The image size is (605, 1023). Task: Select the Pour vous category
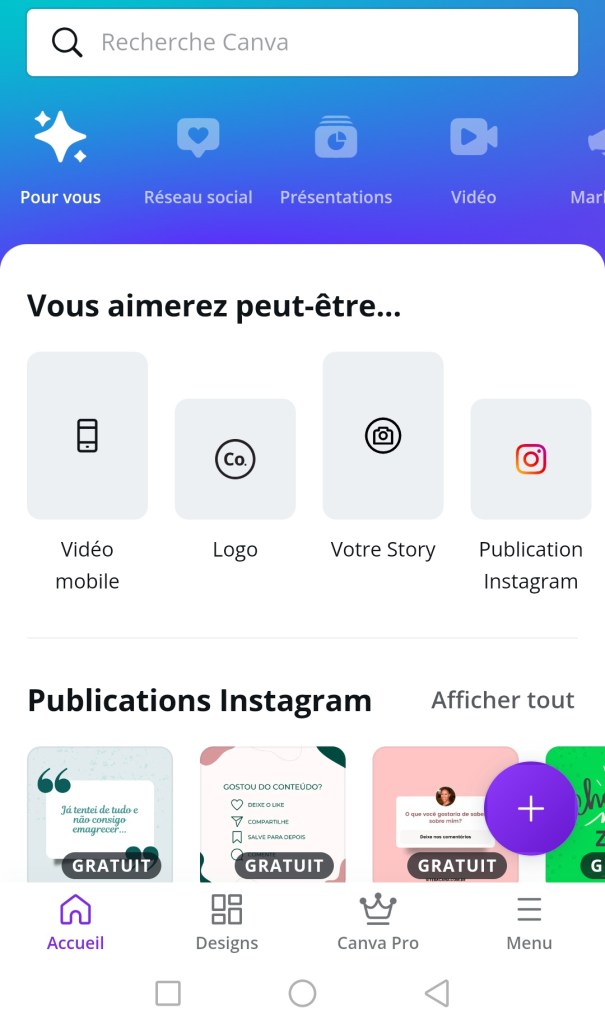[x=60, y=157]
